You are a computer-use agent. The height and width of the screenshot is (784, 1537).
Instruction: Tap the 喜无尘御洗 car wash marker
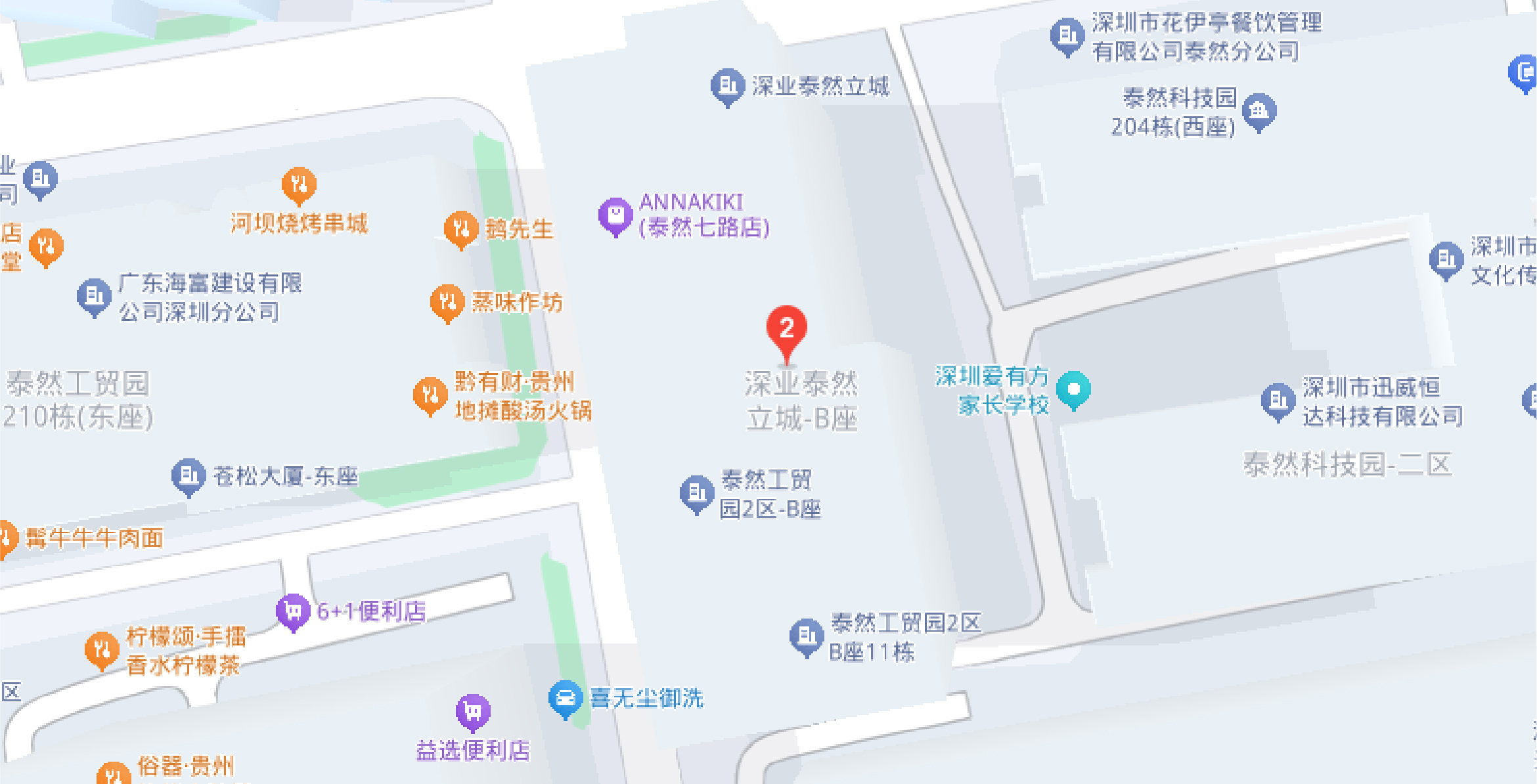565,698
